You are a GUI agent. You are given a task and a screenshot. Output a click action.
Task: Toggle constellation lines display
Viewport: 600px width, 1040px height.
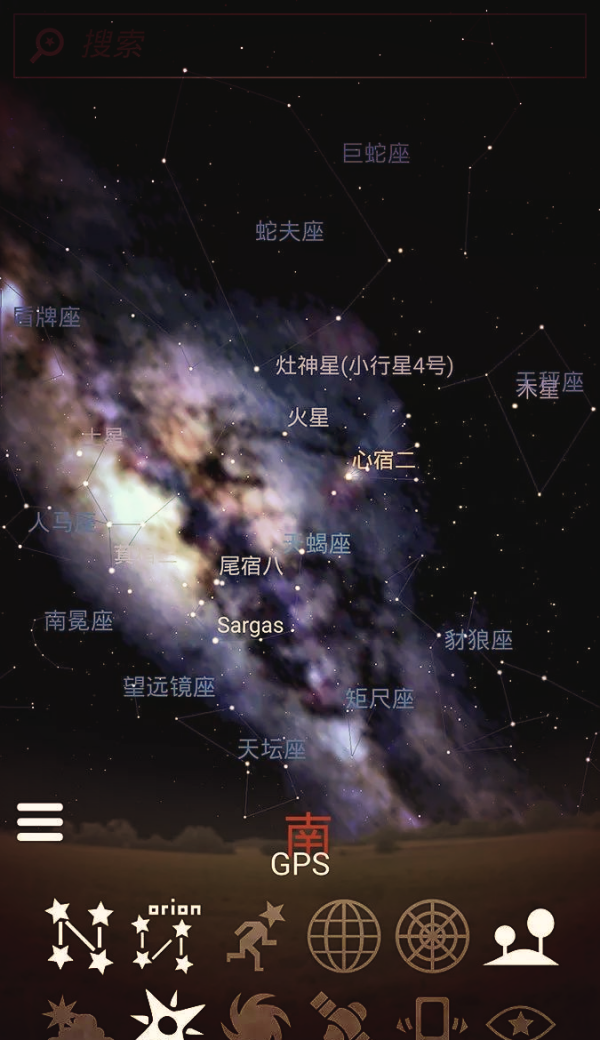(x=79, y=936)
